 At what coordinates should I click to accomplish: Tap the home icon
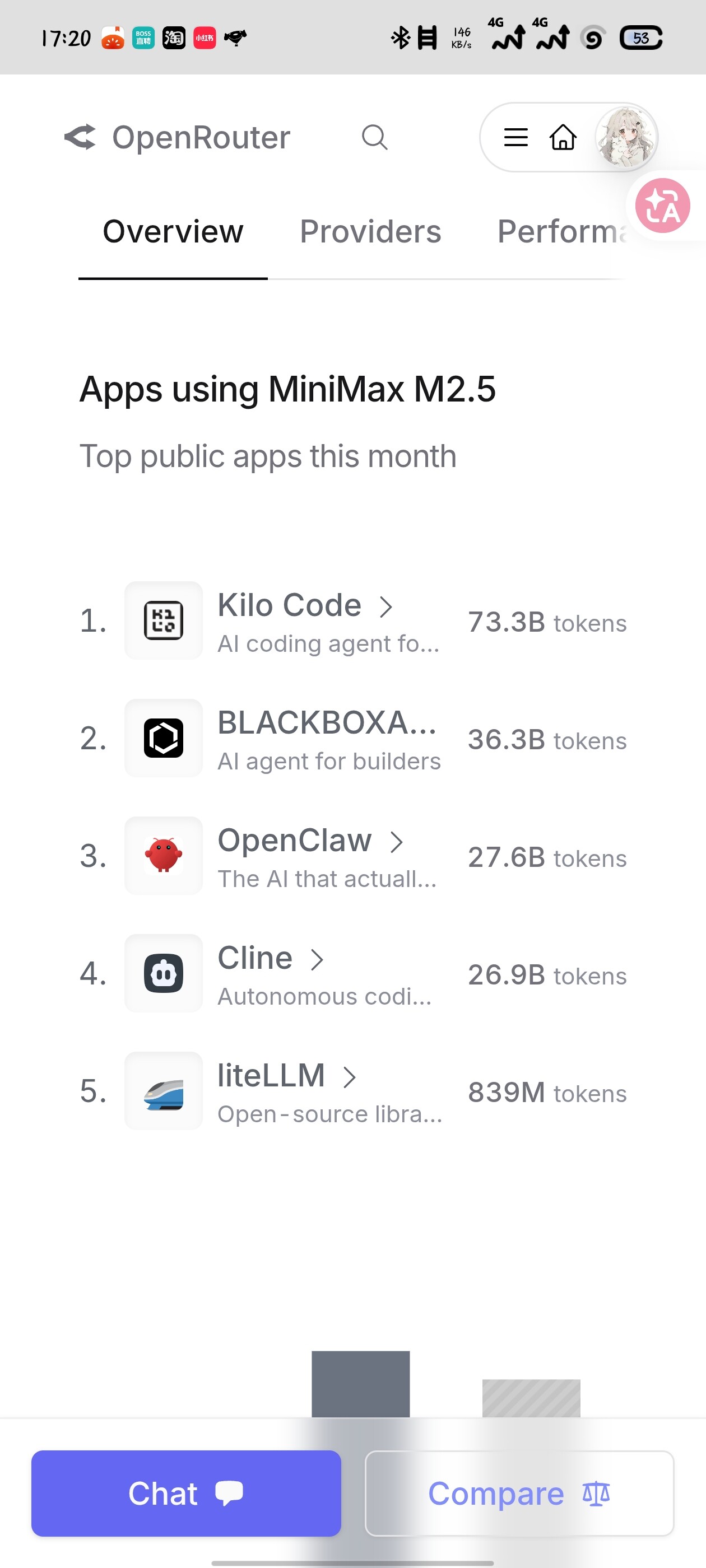[563, 137]
